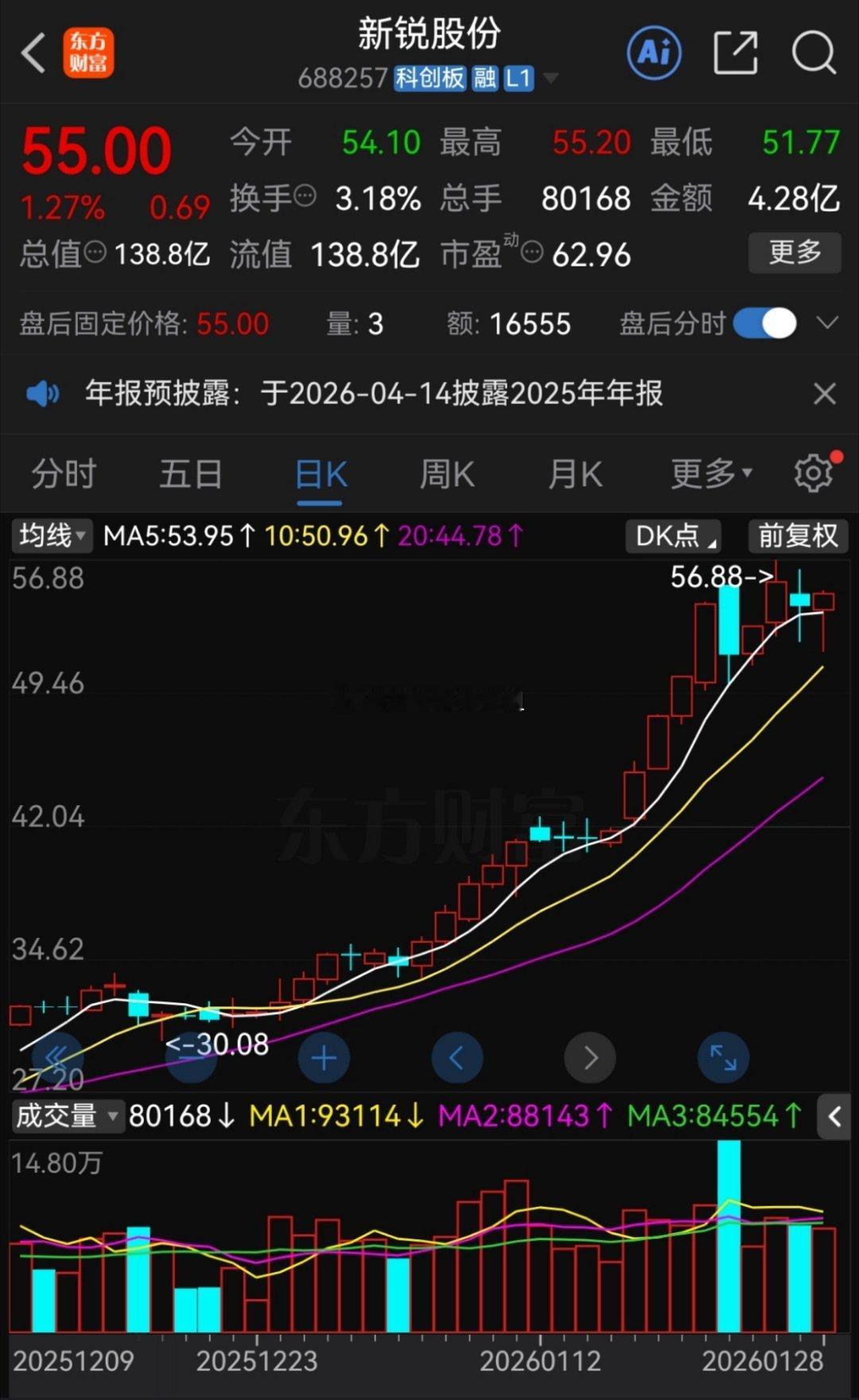This screenshot has width=859, height=1400.
Task: Zoom into chart with plus icon
Action: [323, 1058]
